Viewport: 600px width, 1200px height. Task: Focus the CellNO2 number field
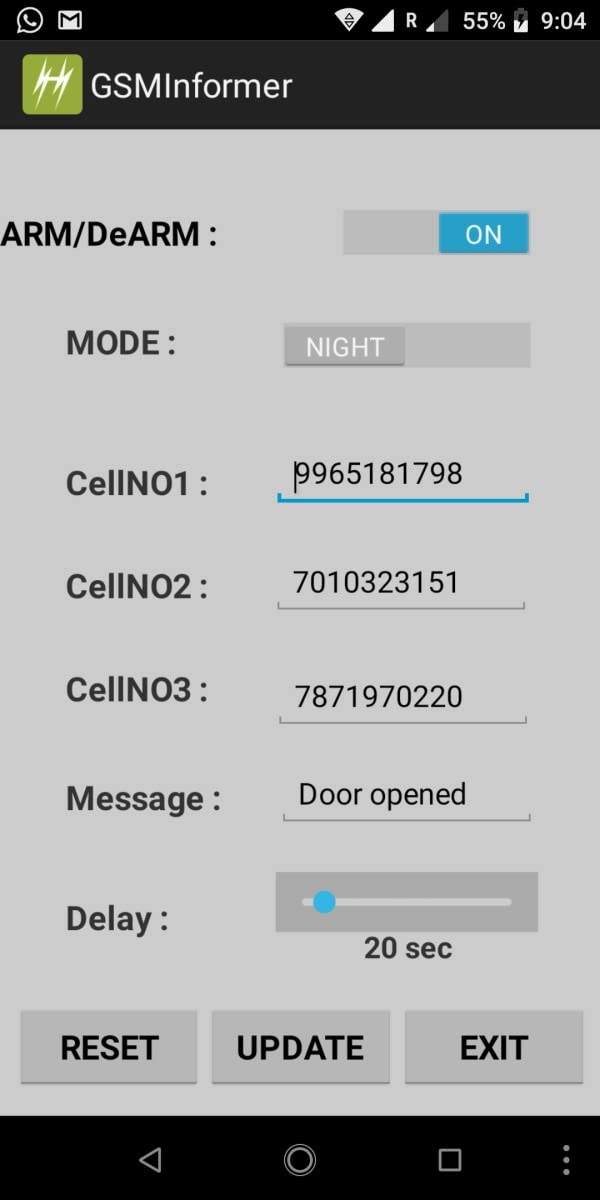click(x=402, y=583)
